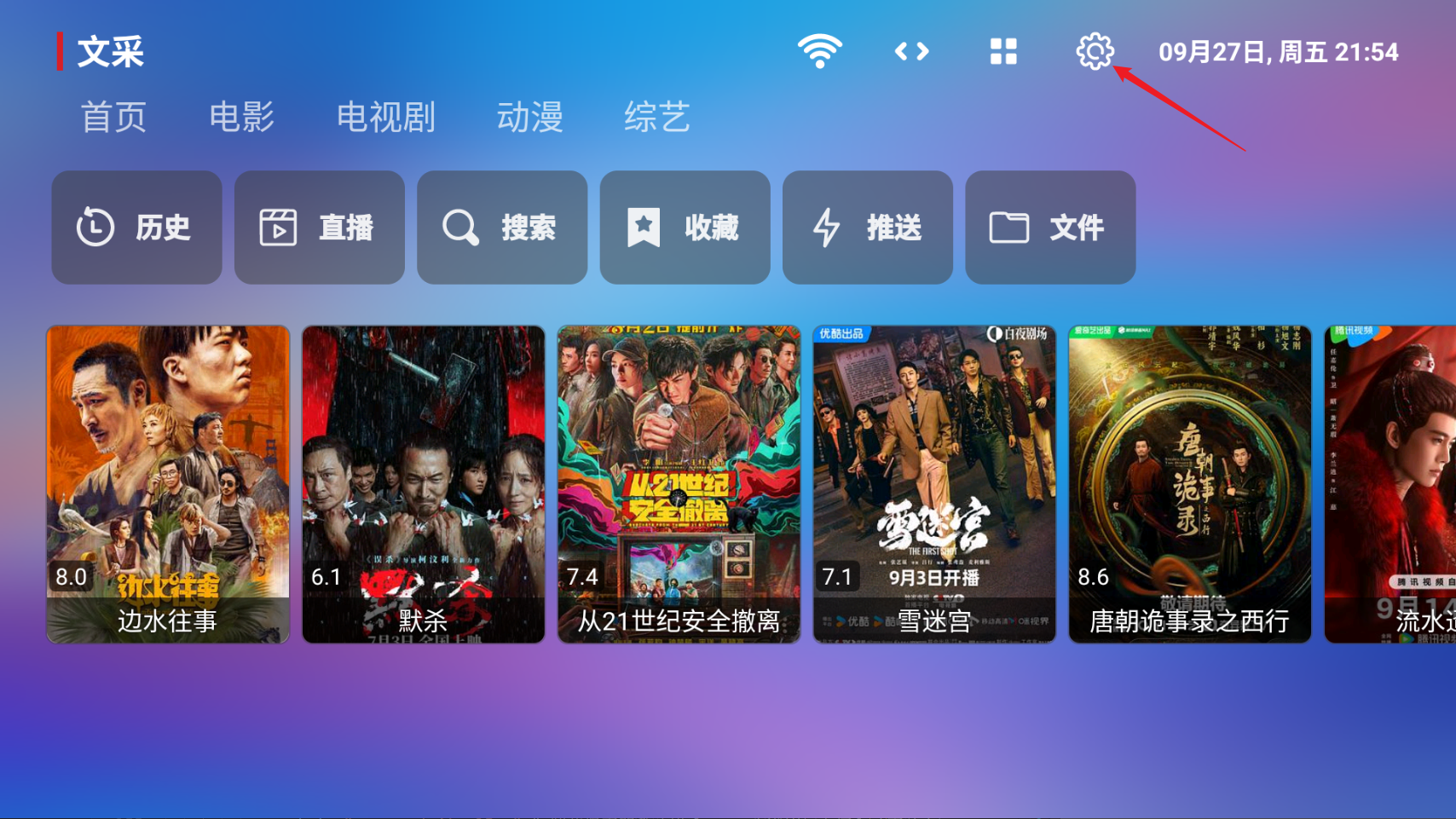Open 从21世纪安全撤离 card
This screenshot has width=1456, height=819.
click(x=679, y=484)
